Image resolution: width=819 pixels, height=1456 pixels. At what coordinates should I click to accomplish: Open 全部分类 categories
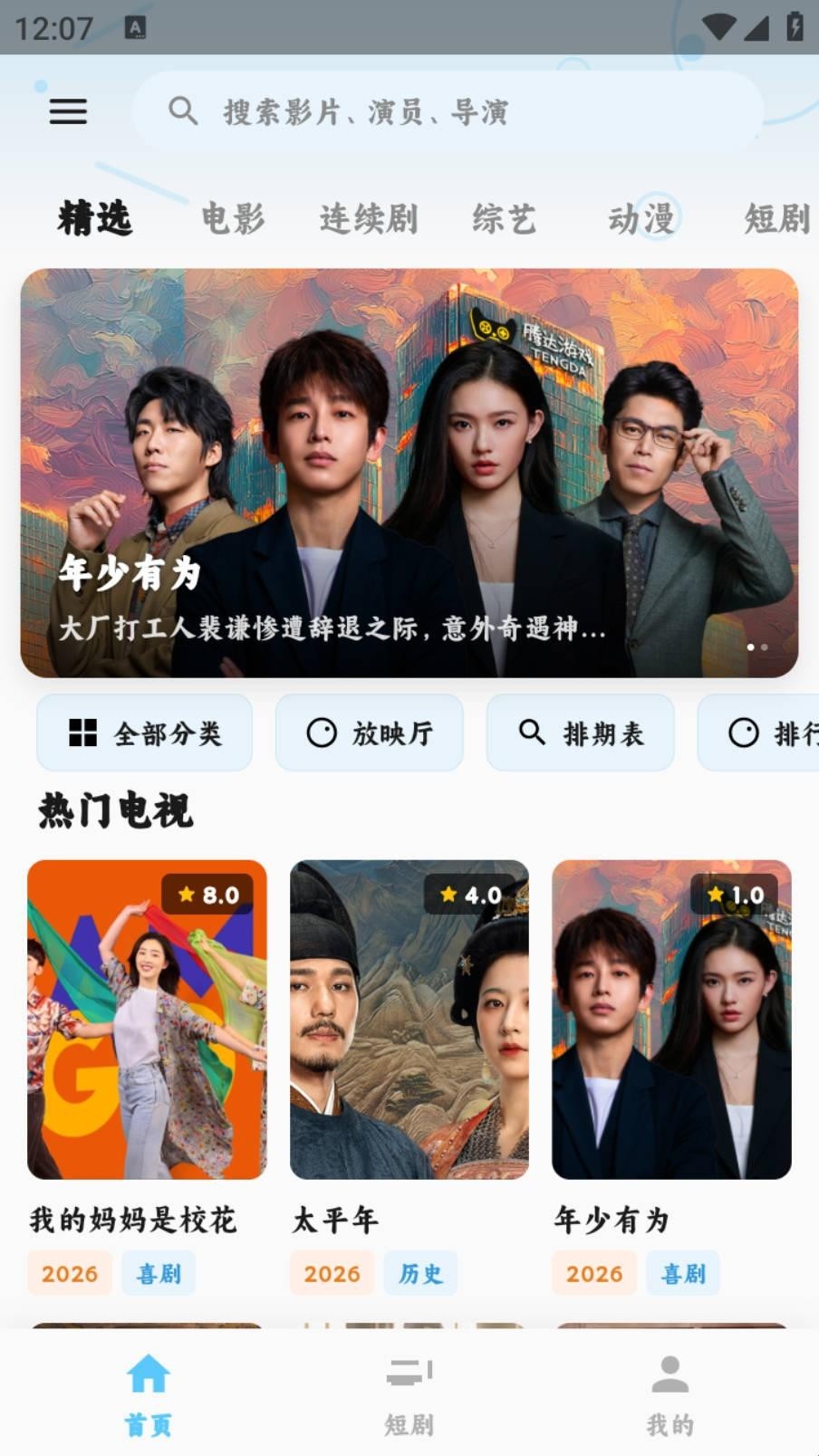tap(145, 733)
